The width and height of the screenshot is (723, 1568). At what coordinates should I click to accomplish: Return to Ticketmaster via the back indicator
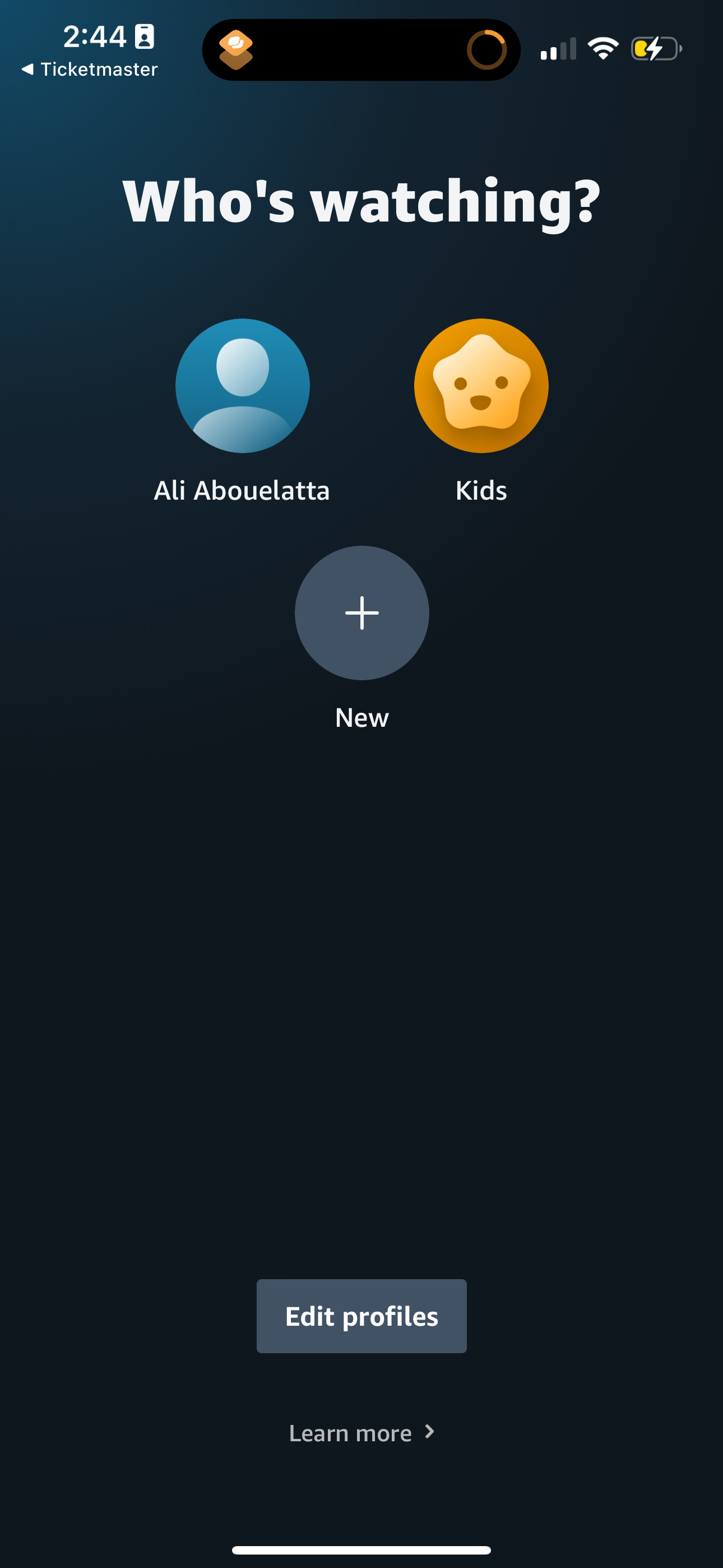pos(87,69)
